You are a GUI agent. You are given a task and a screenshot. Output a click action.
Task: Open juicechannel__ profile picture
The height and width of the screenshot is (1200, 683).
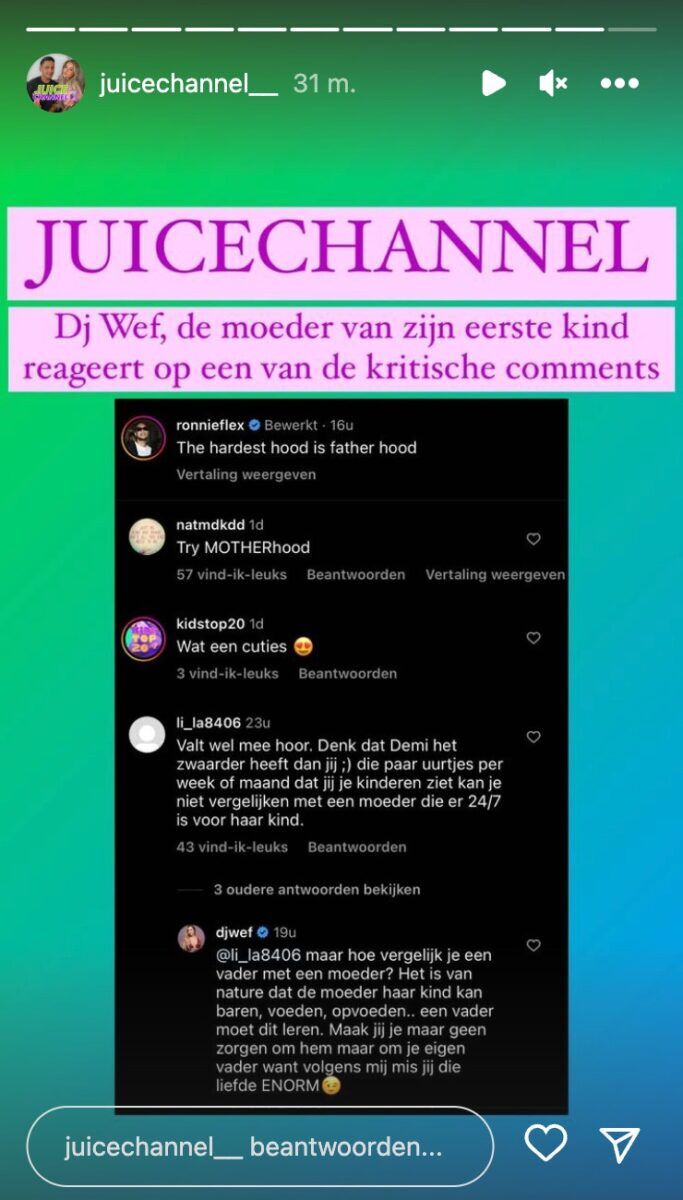55,83
